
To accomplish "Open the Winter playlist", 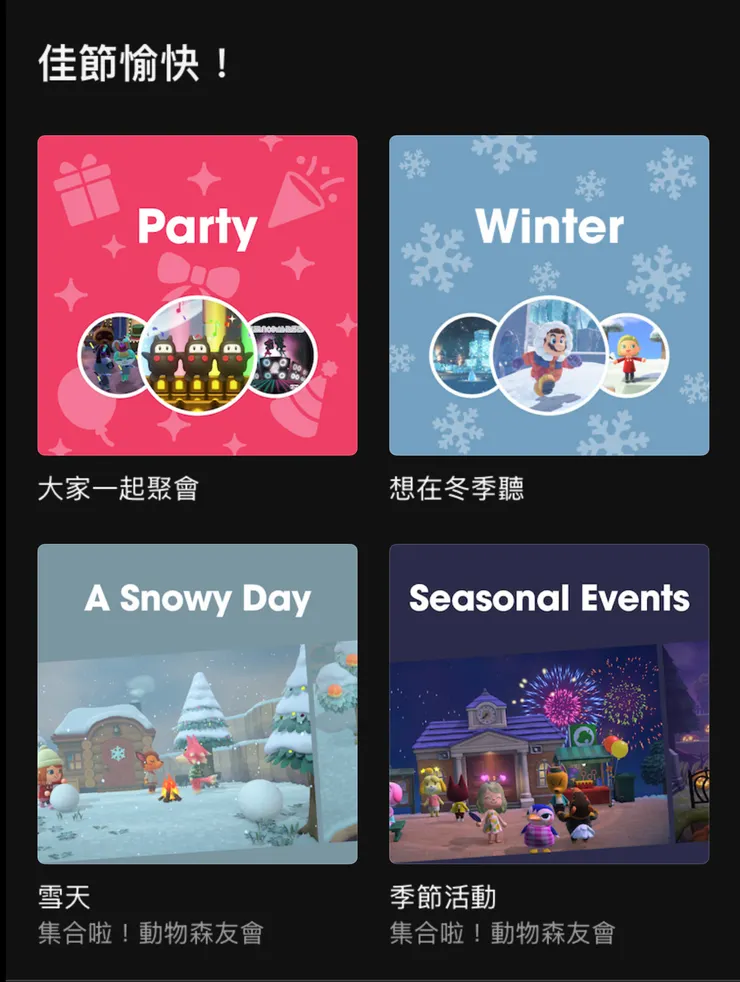I will pyautogui.click(x=548, y=295).
